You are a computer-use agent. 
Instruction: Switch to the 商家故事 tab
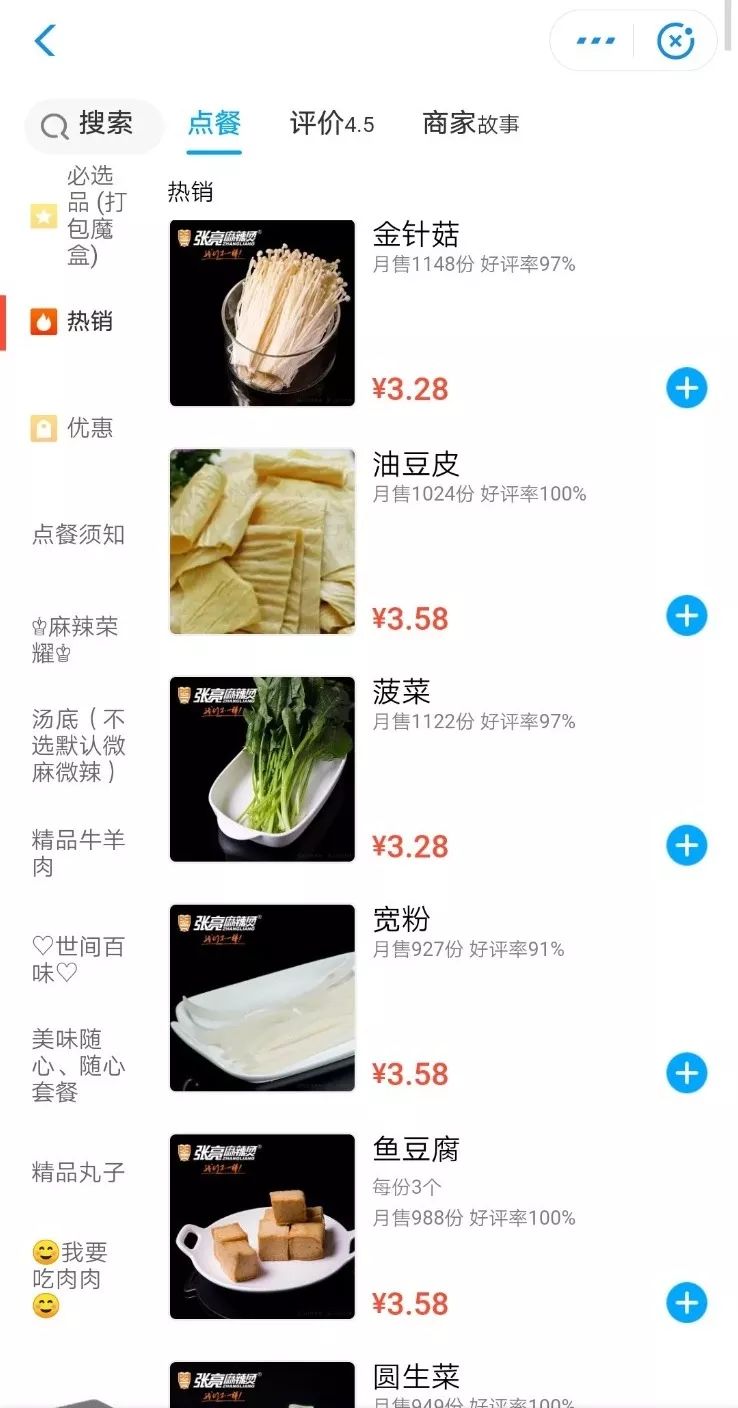470,124
